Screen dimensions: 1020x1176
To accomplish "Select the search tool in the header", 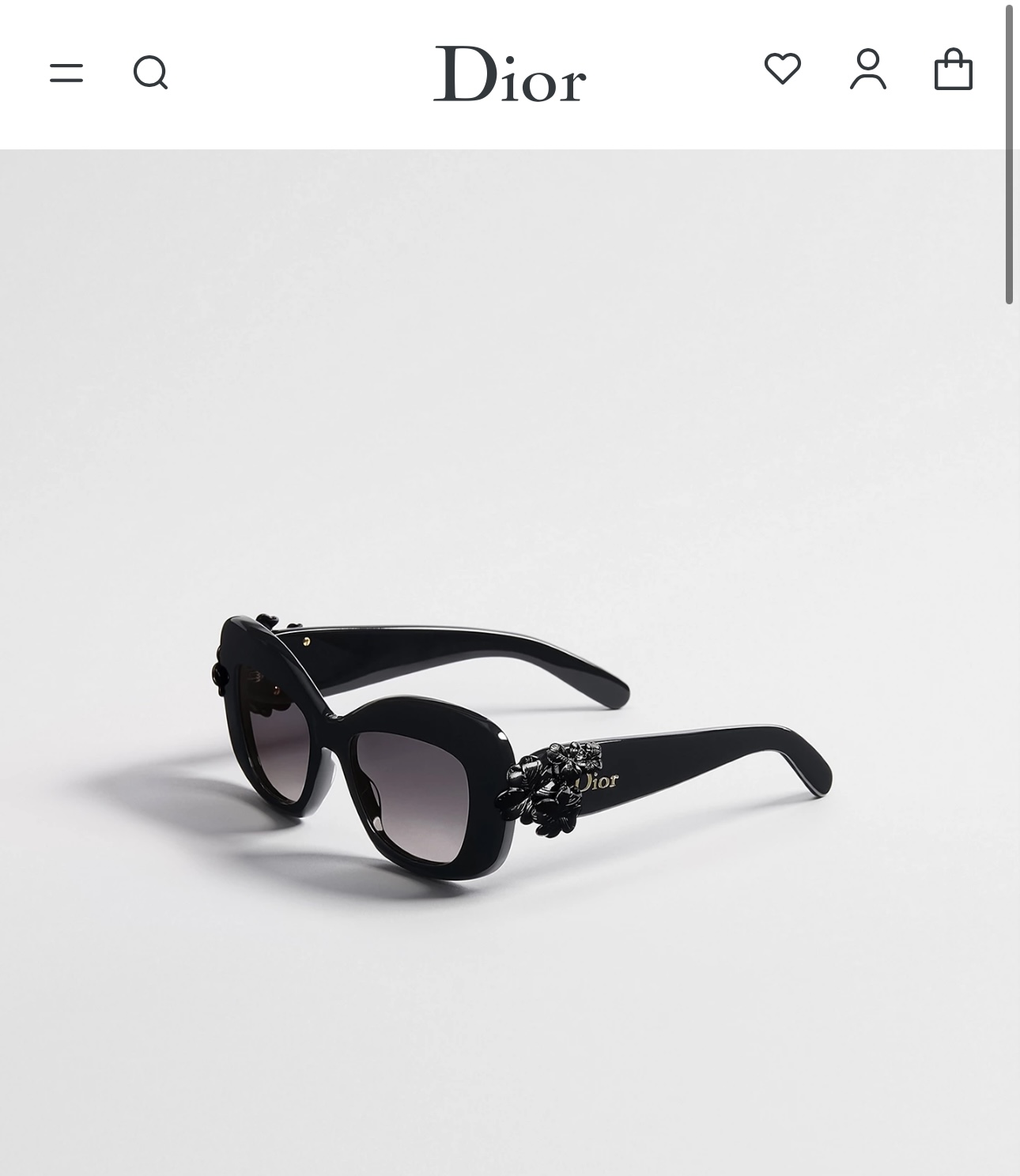I will click(x=152, y=73).
